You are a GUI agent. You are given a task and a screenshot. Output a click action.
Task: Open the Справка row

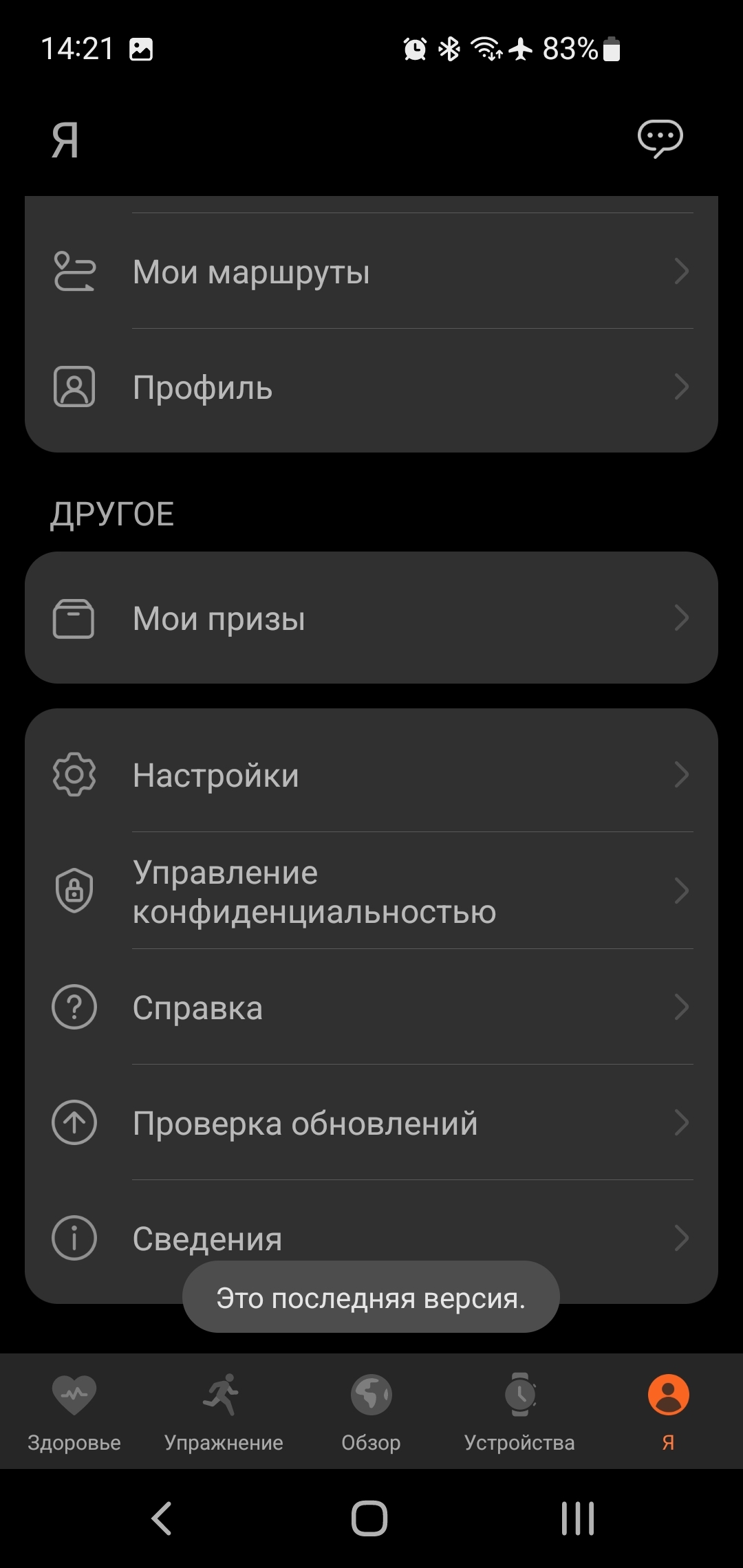click(x=371, y=1007)
